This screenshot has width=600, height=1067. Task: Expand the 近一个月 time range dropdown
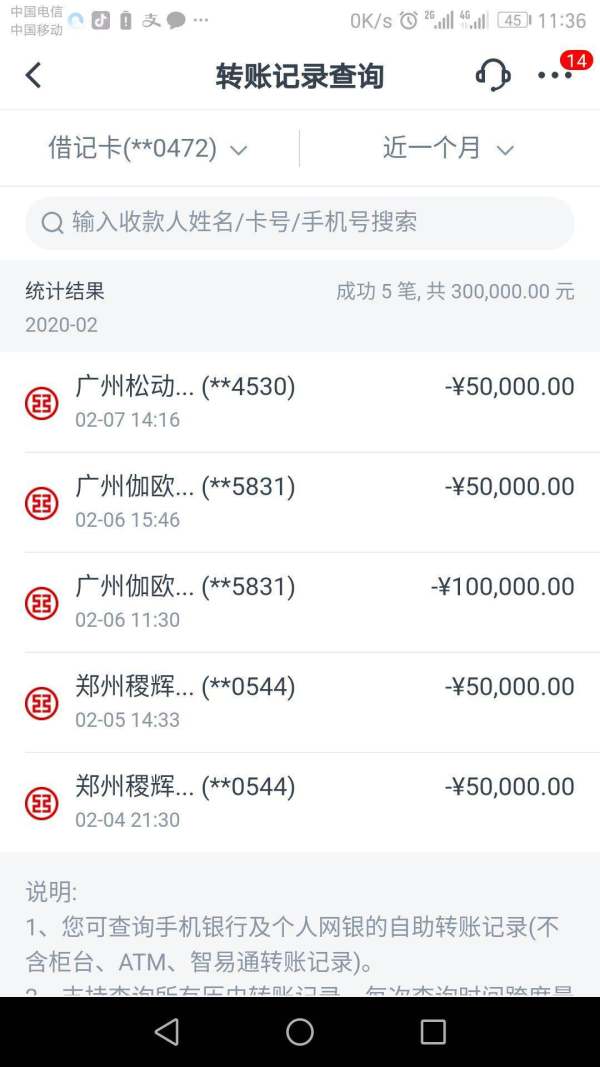(x=448, y=148)
